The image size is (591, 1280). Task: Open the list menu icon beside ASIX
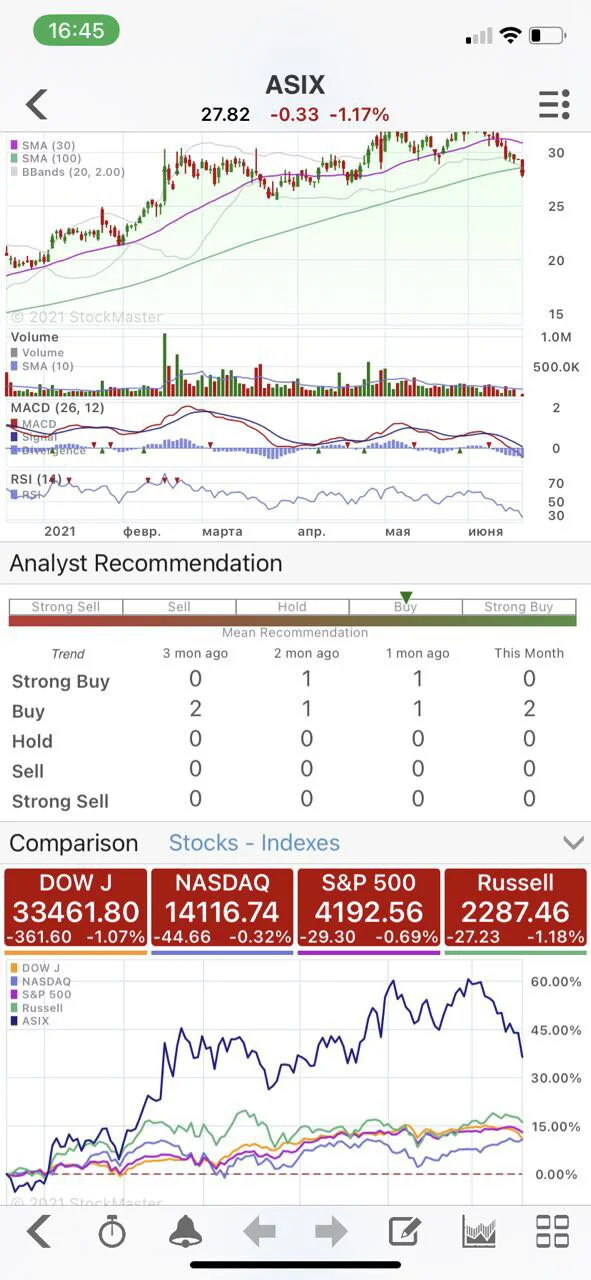click(x=554, y=104)
